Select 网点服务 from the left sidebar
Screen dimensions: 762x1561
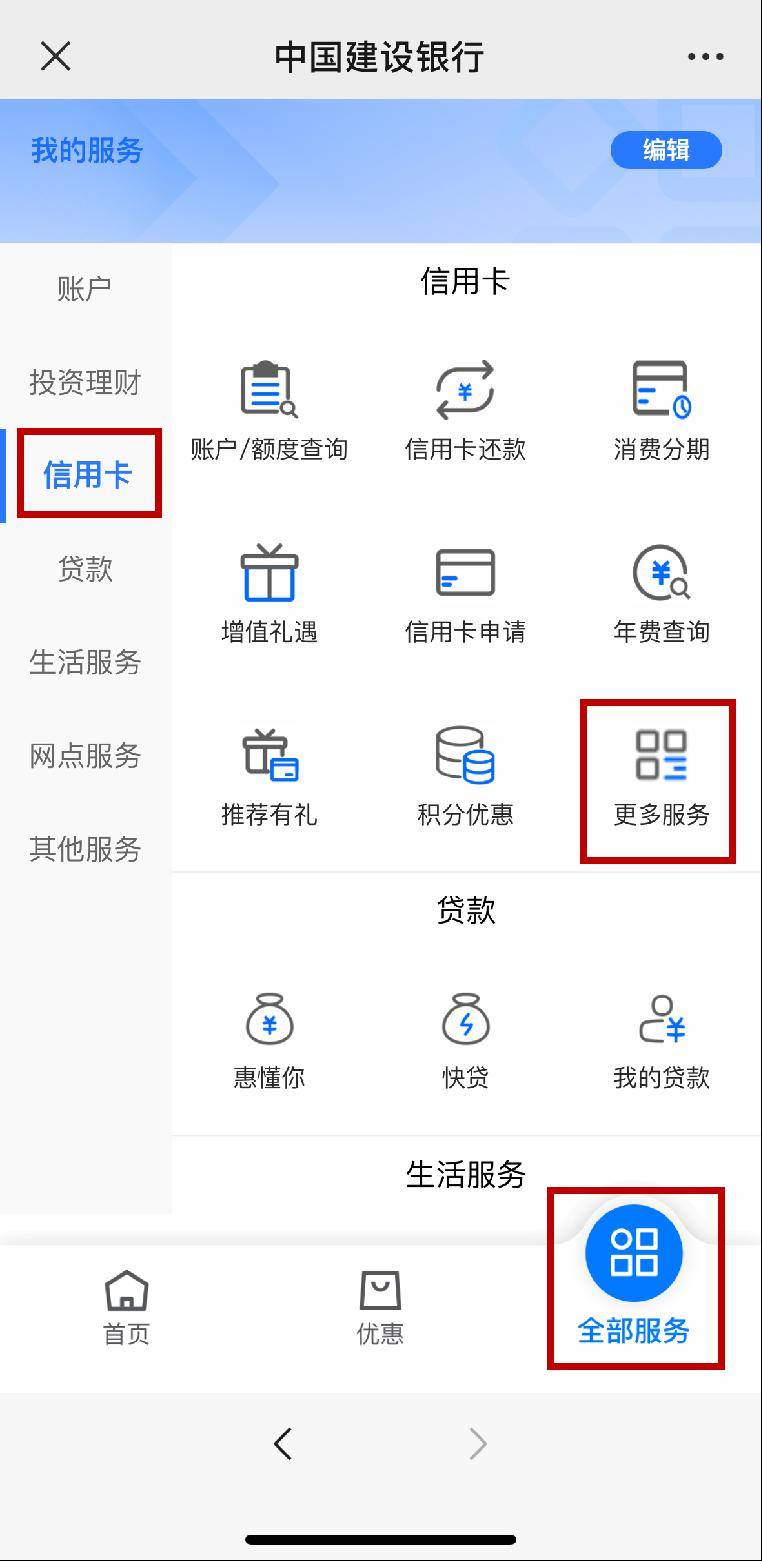(85, 756)
